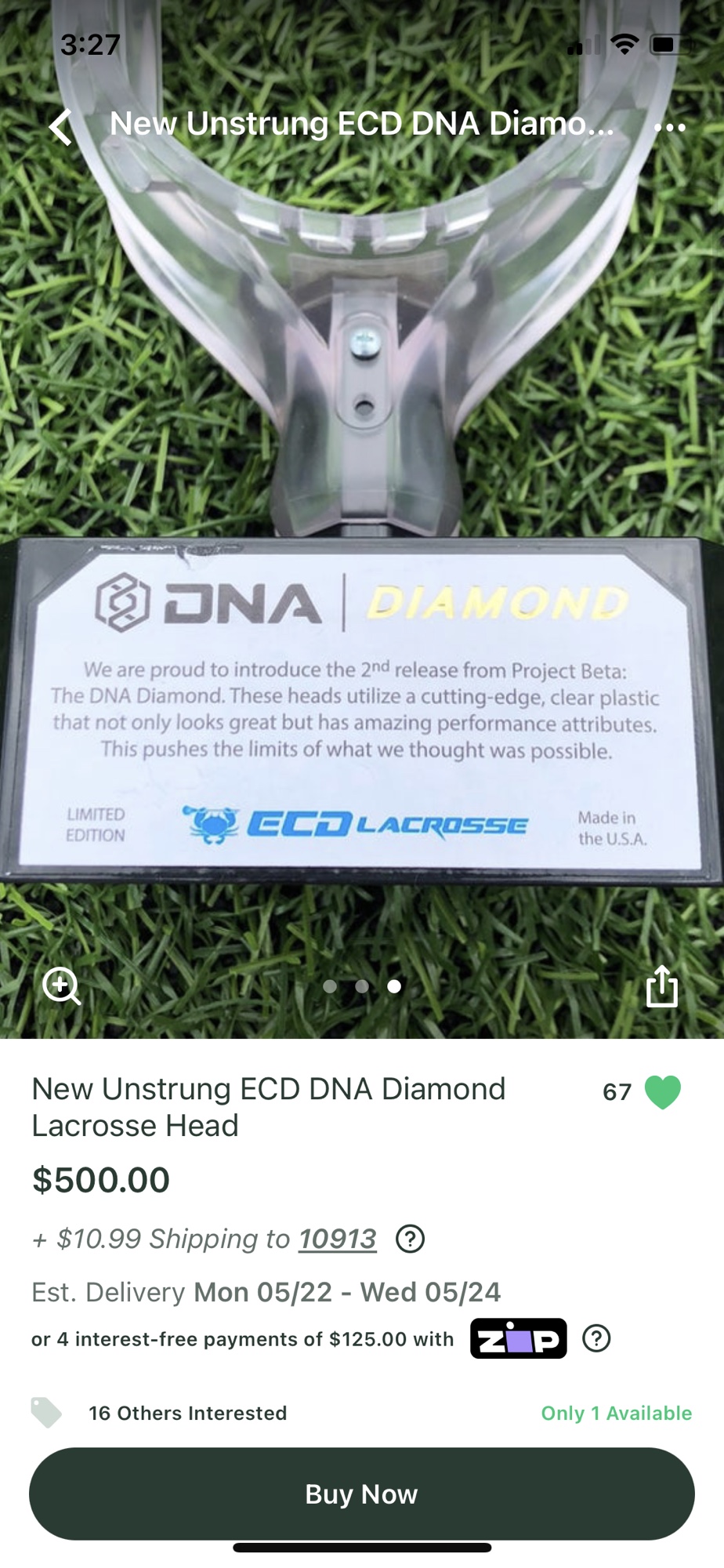Open the 10913 zip code link

coord(338,1239)
